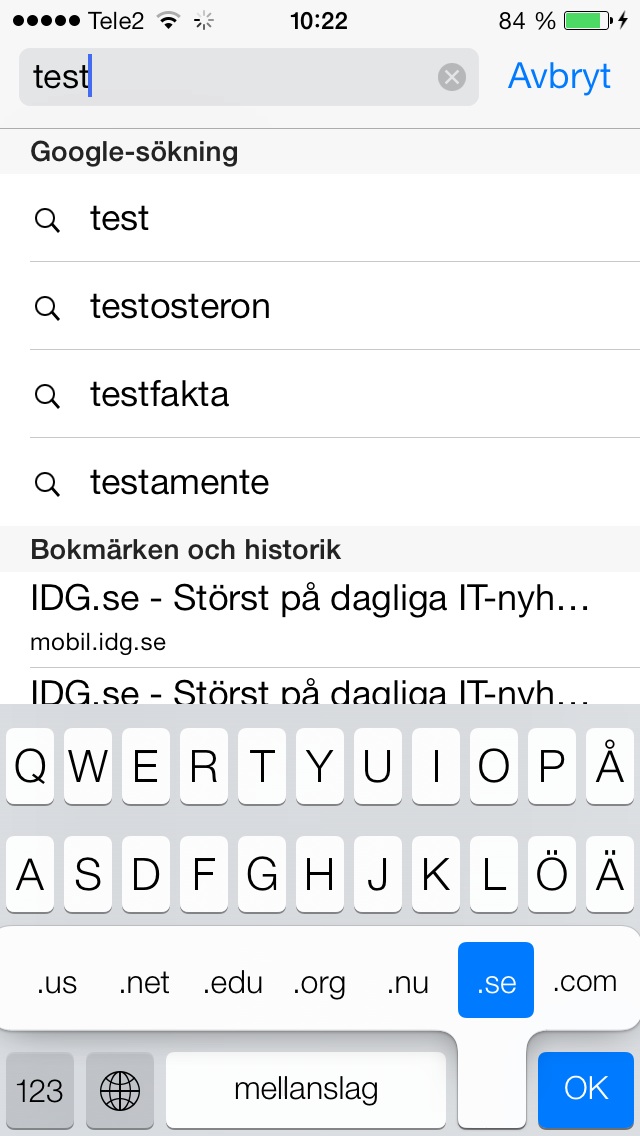
Task: Tap the address field containing "test"
Action: (x=249, y=77)
